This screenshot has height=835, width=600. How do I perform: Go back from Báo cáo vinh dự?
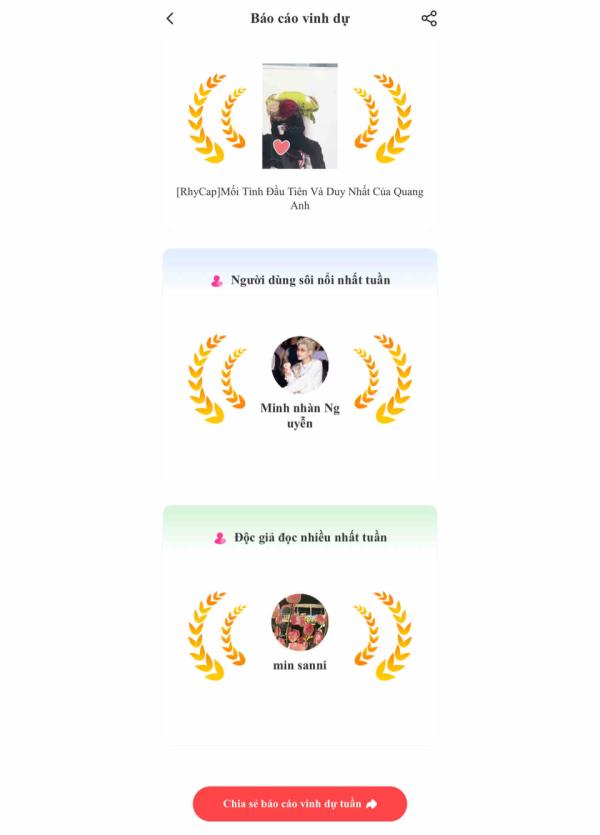click(x=170, y=18)
